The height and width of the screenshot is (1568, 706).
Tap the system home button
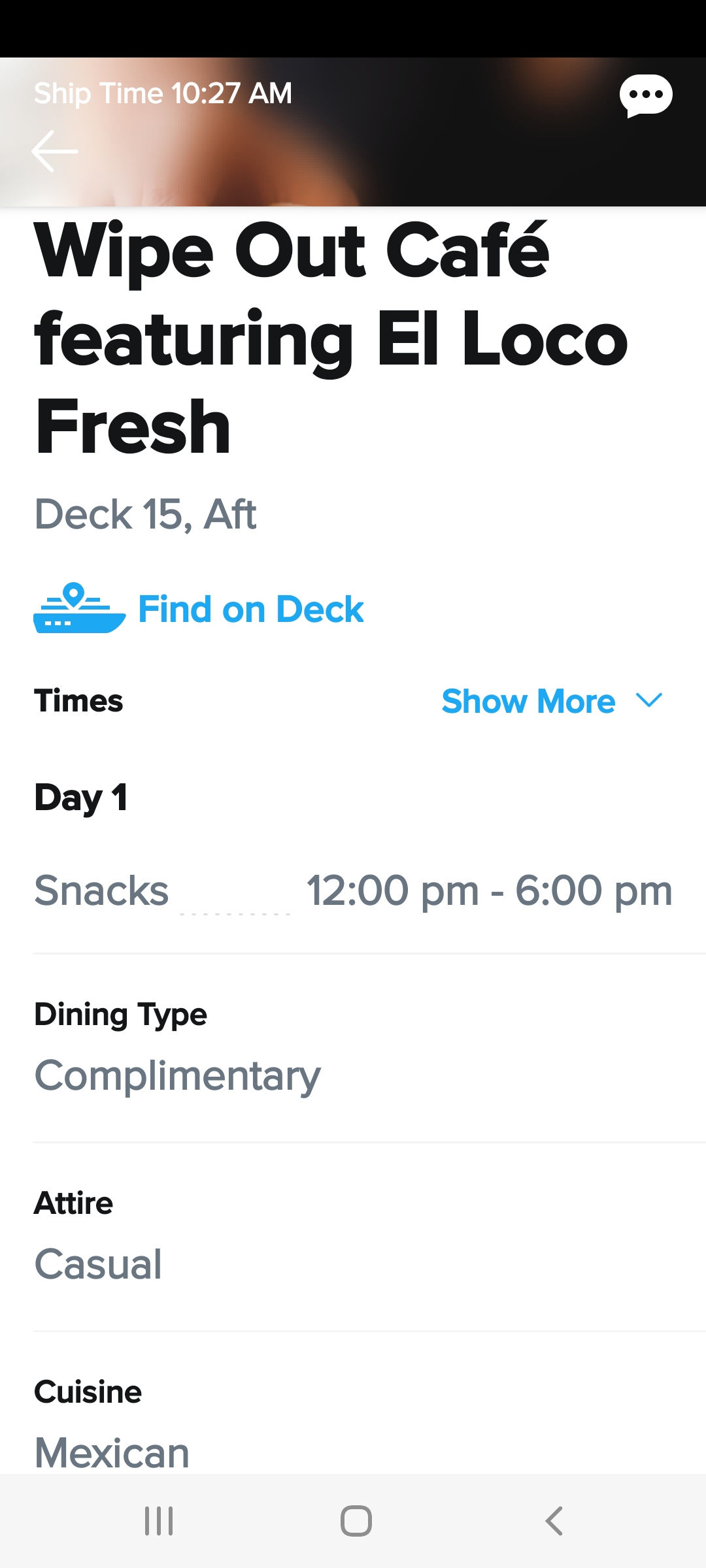[x=356, y=1521]
